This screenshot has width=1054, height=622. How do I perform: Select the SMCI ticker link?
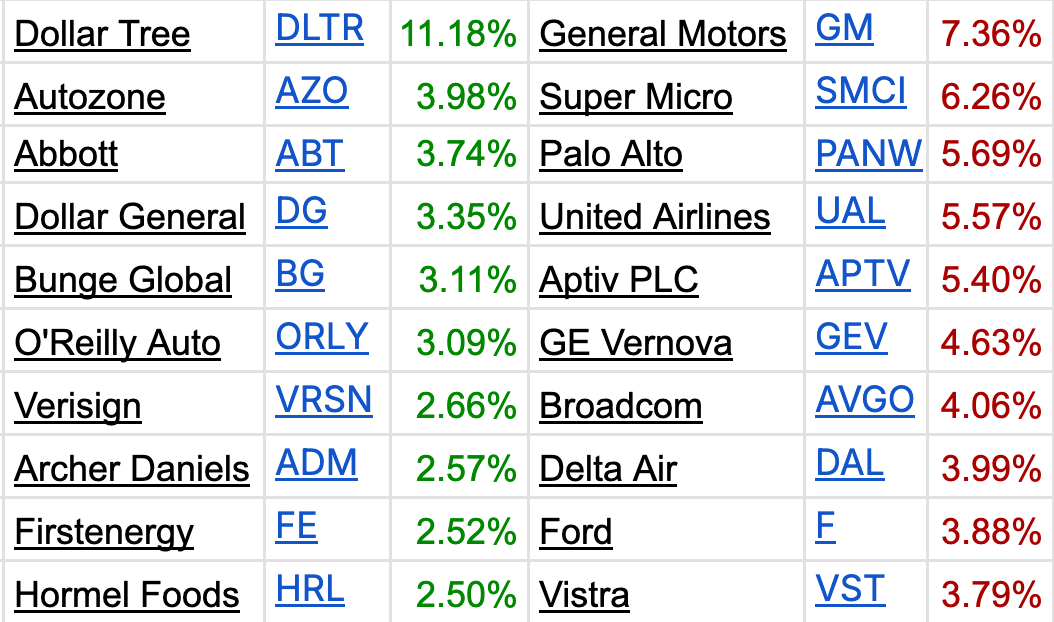[861, 91]
